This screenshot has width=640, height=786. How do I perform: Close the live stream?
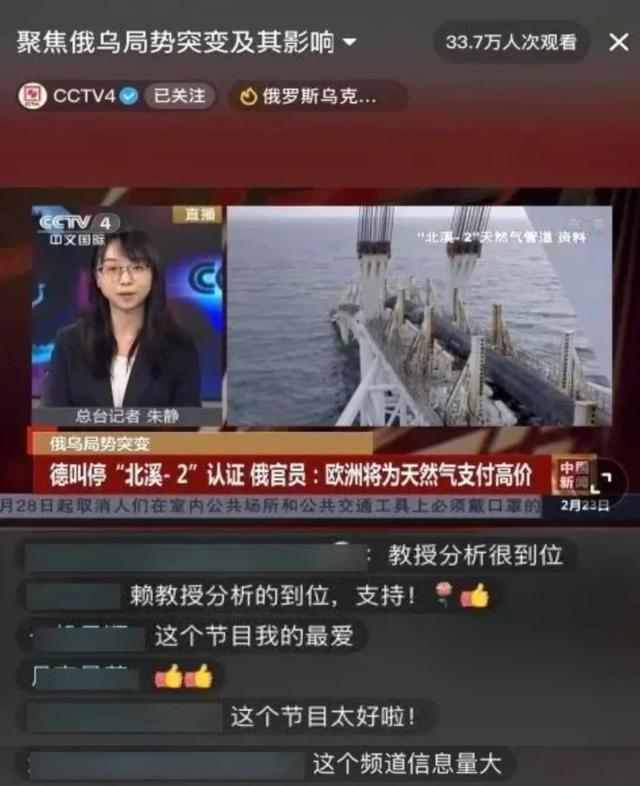[x=619, y=42]
